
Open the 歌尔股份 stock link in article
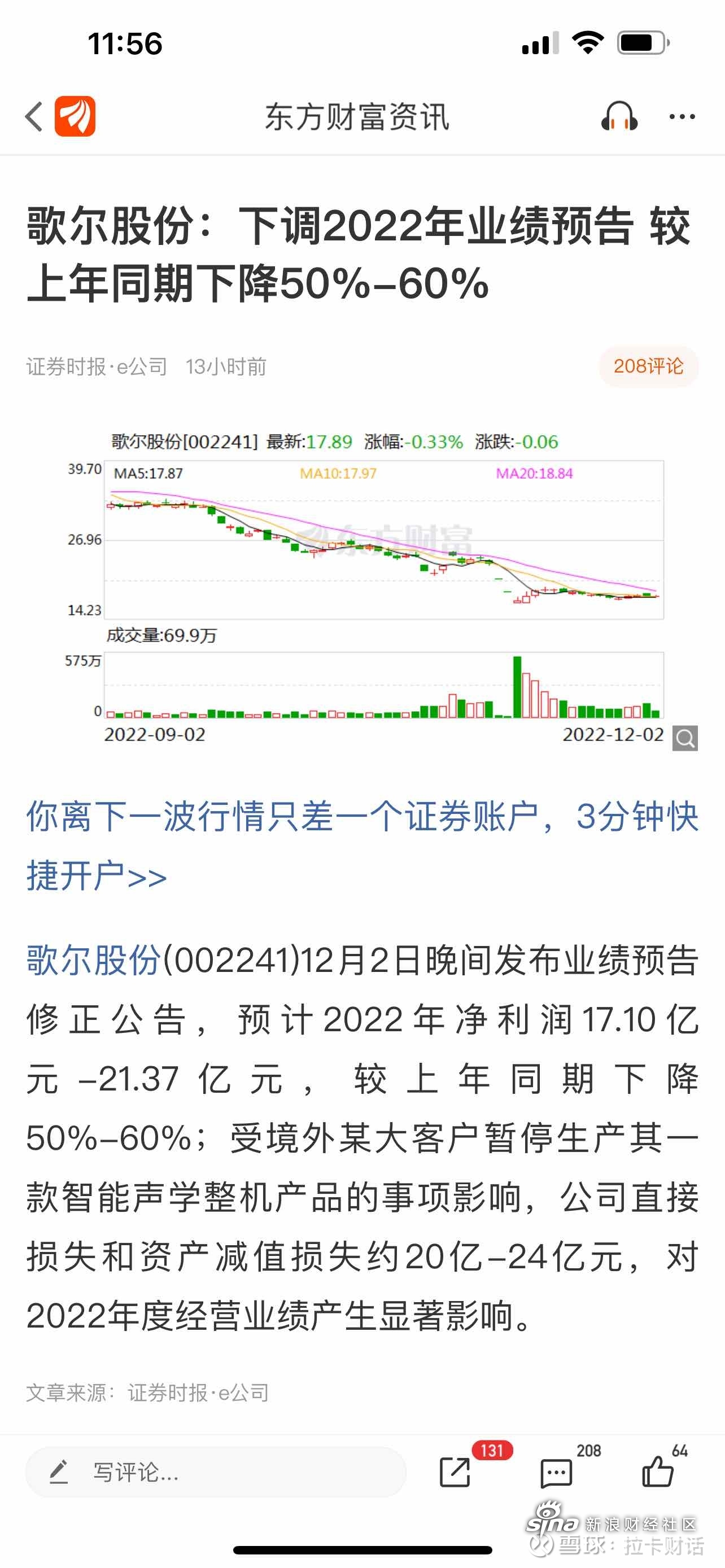[94, 960]
